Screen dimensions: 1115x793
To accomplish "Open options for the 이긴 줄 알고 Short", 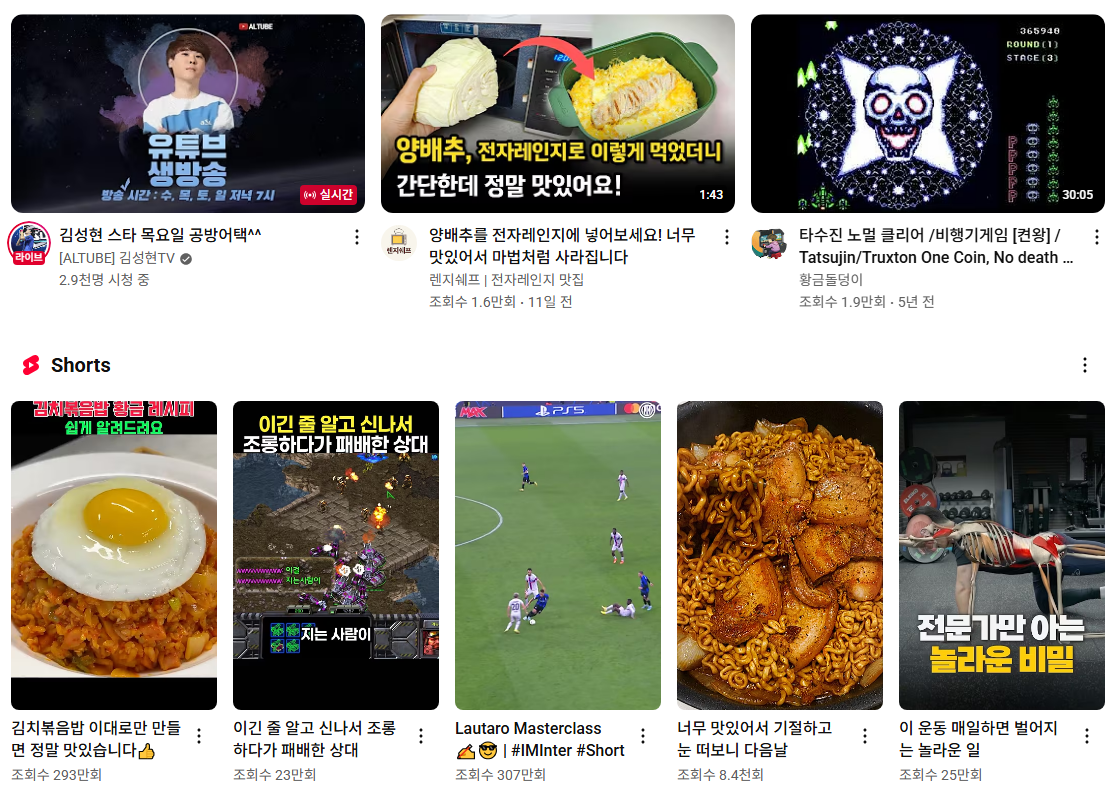I will pyautogui.click(x=421, y=736).
